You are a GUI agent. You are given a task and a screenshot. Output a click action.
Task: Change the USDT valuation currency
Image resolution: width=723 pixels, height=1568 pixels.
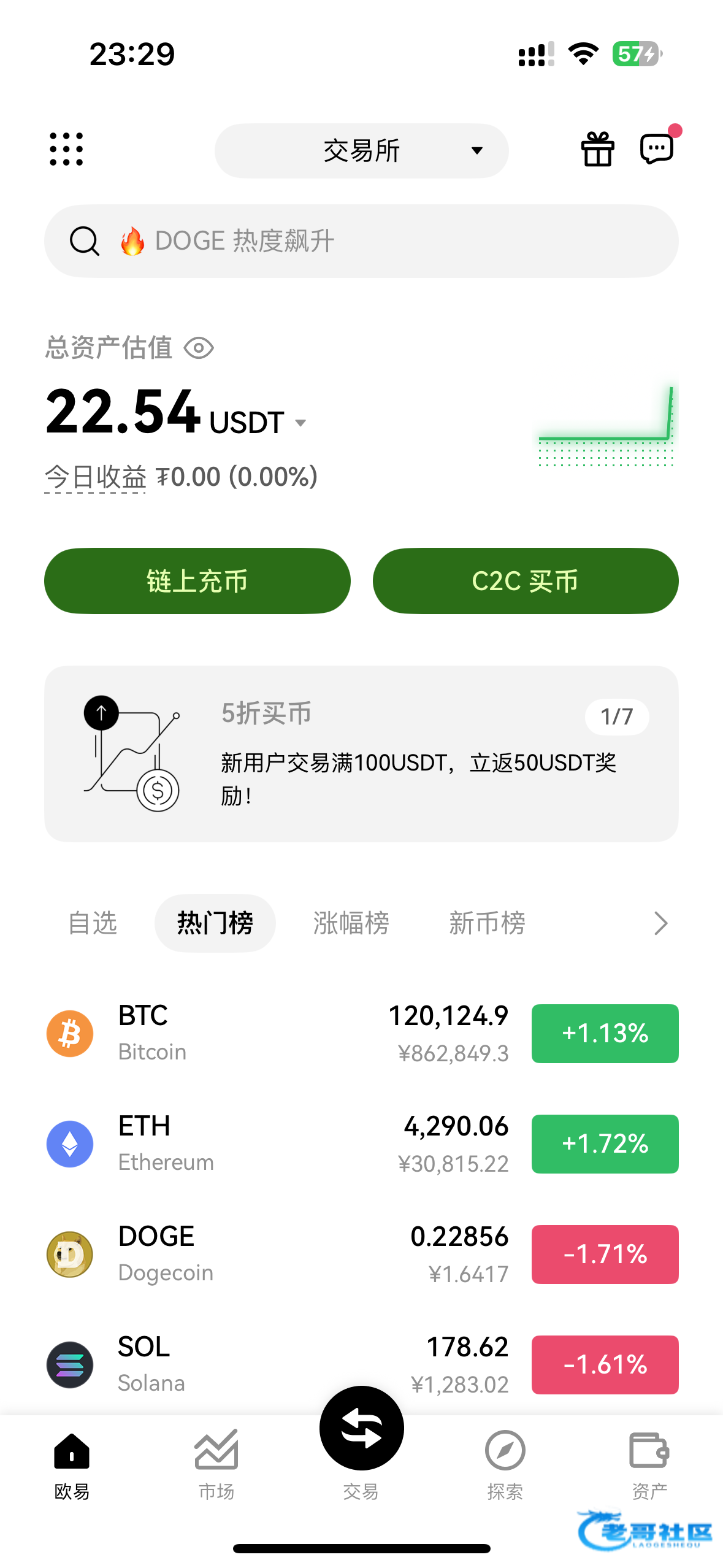[258, 423]
